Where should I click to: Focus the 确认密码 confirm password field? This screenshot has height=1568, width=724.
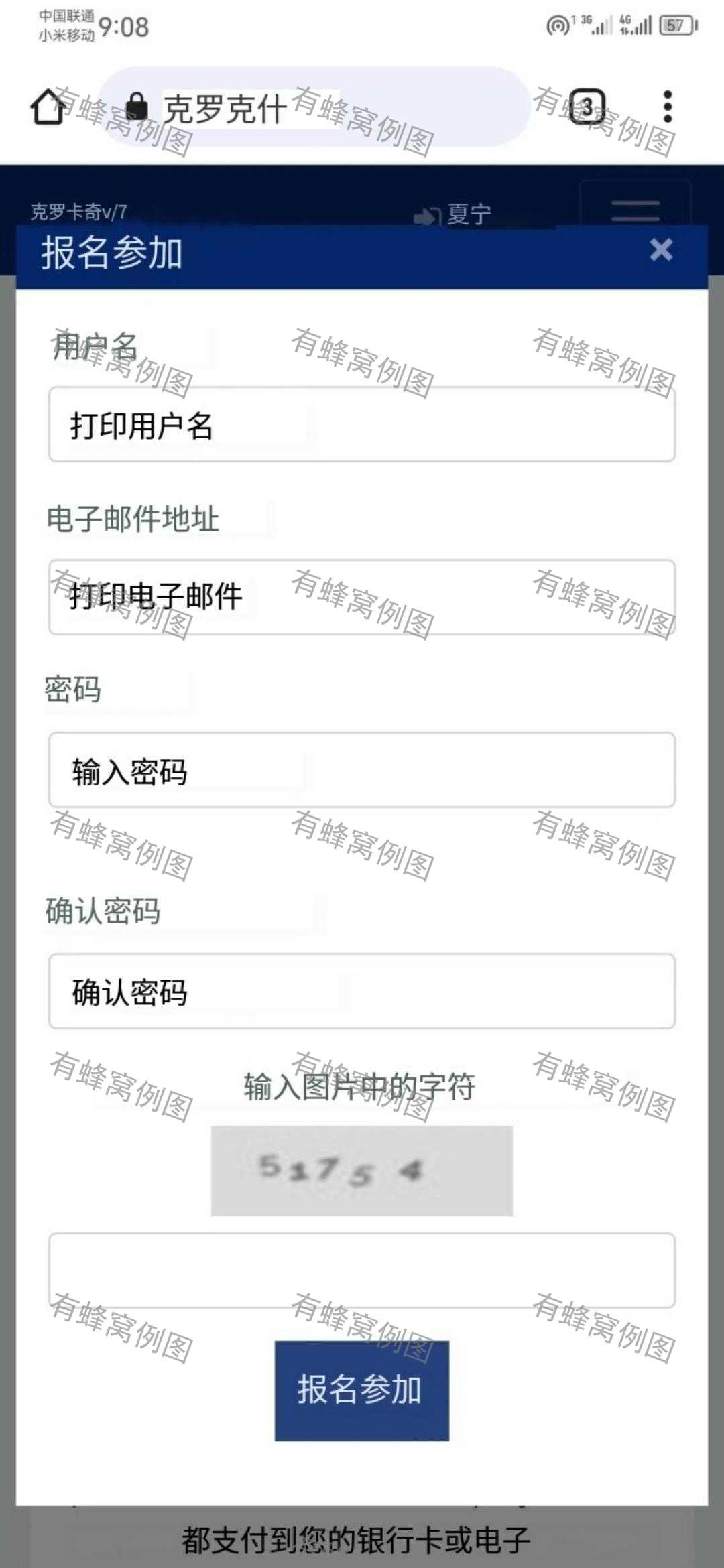point(362,991)
